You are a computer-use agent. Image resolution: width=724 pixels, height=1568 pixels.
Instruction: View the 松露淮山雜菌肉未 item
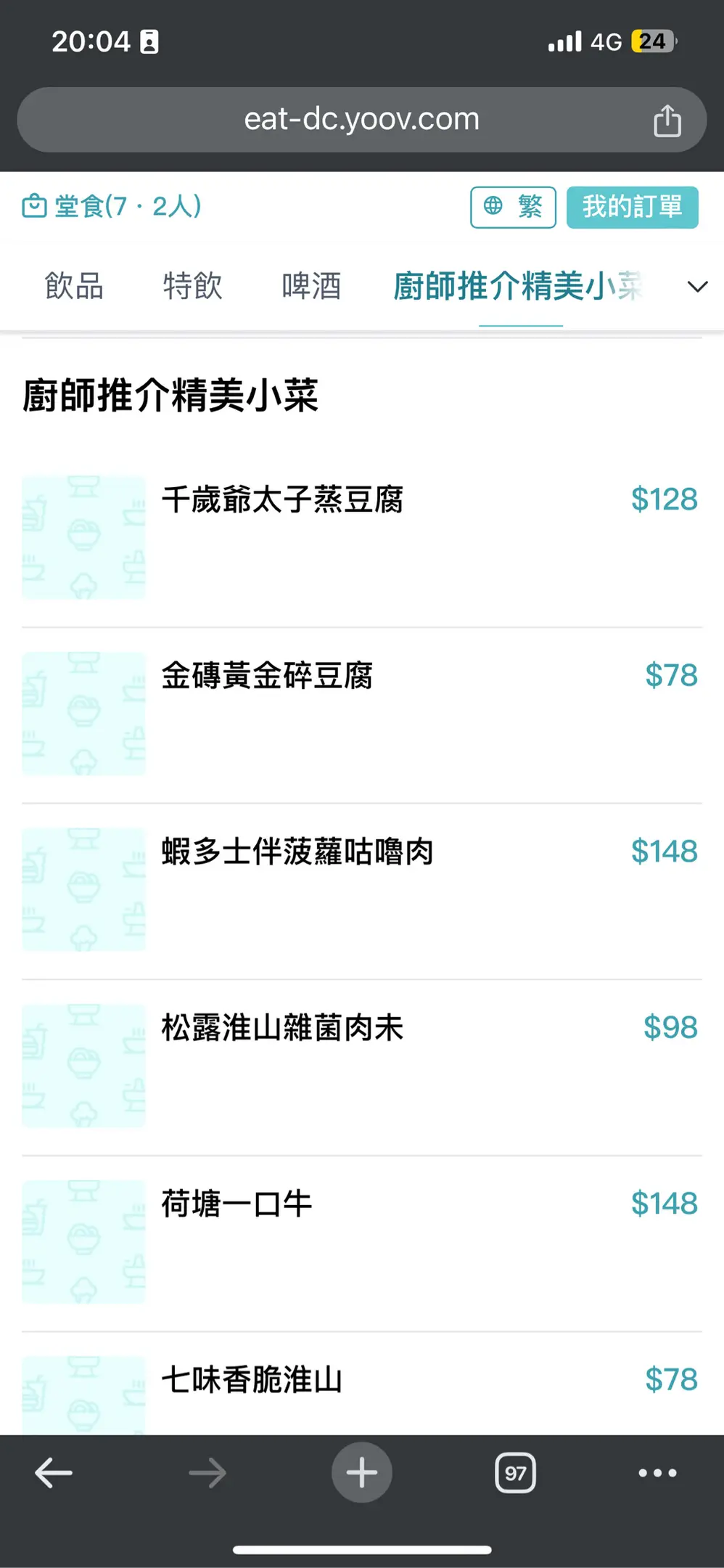tap(282, 1028)
